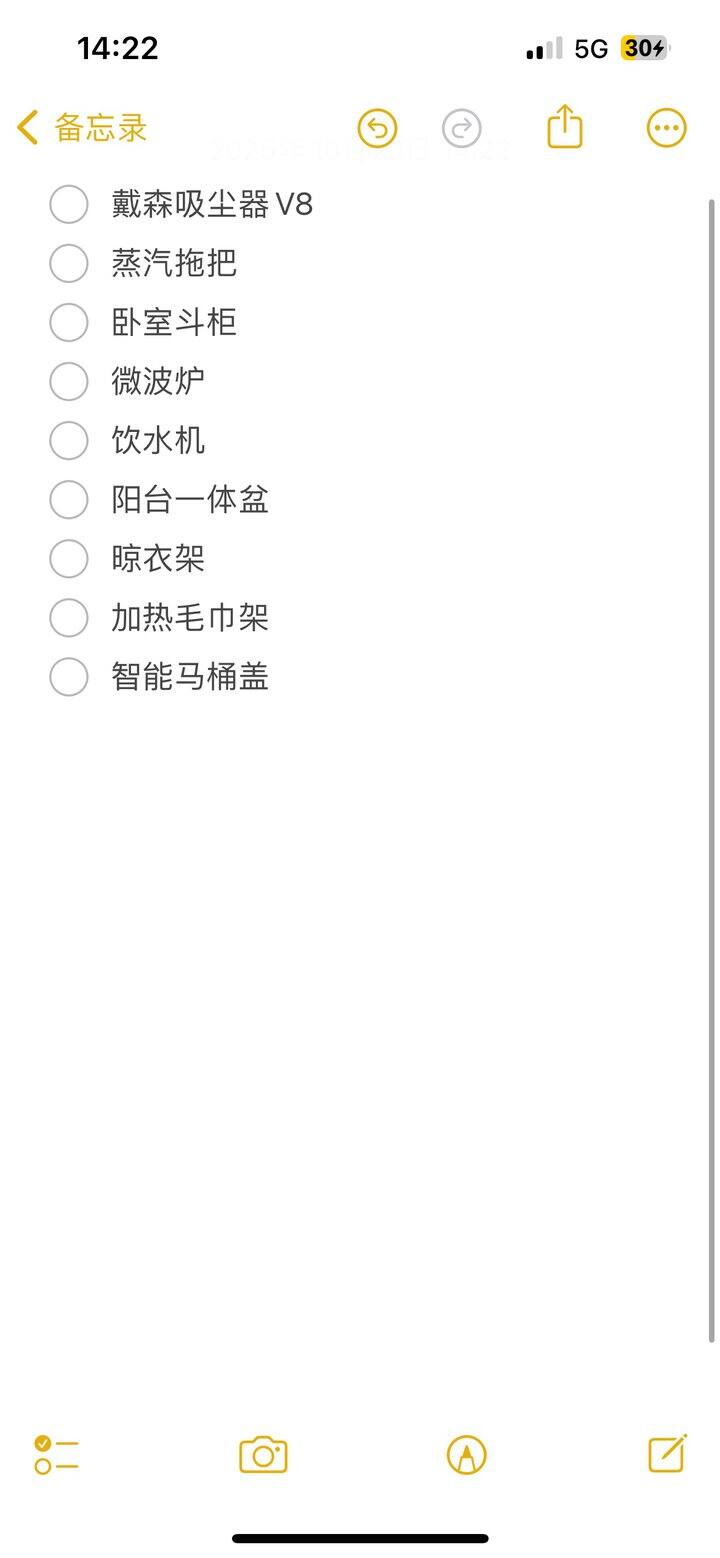Check the circle next to 饮水机
The image size is (720, 1558).
[x=68, y=440]
